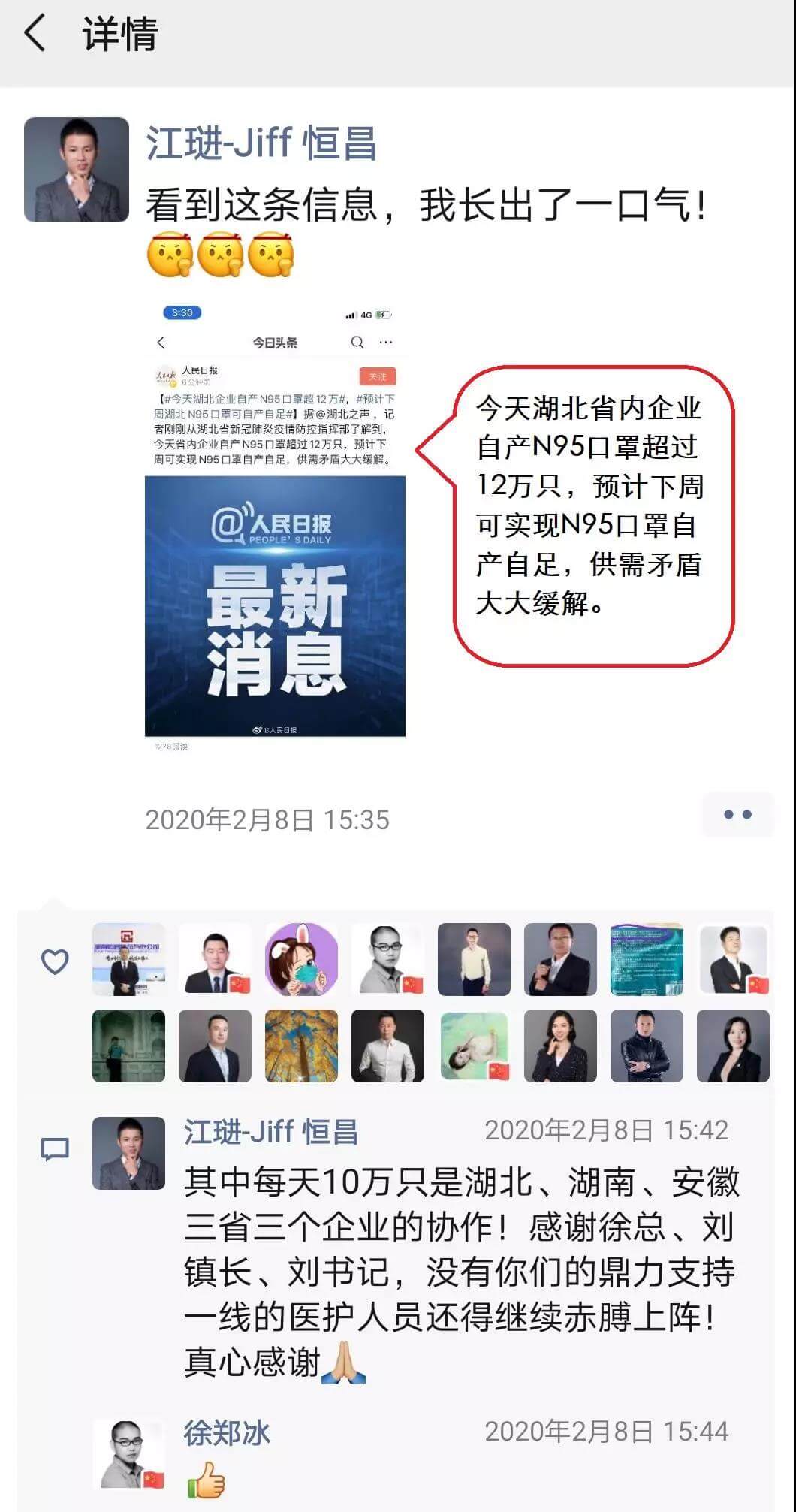Image resolution: width=796 pixels, height=1512 pixels.
Task: Go back from the 详情 page
Action: (x=35, y=35)
